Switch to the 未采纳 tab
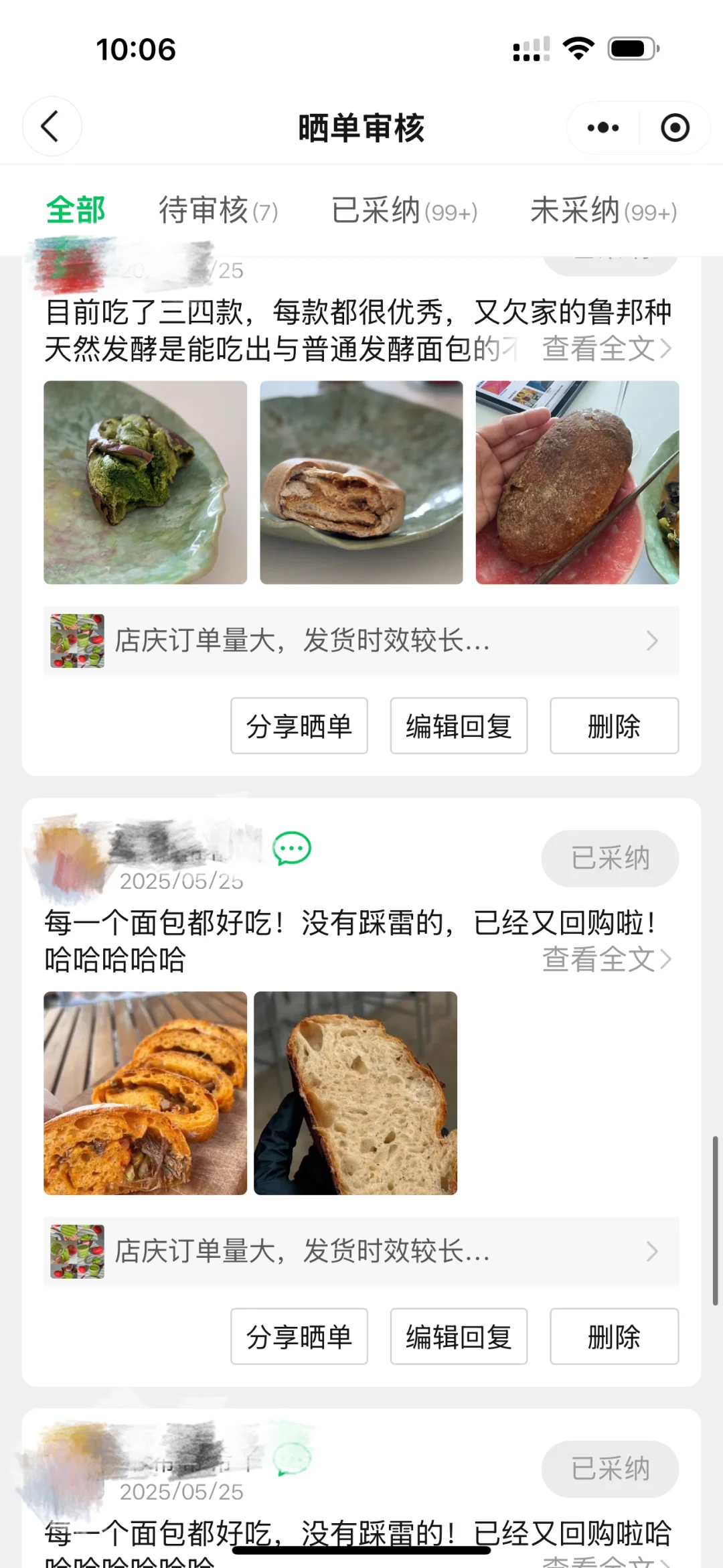The height and width of the screenshot is (1568, 723). (x=604, y=211)
